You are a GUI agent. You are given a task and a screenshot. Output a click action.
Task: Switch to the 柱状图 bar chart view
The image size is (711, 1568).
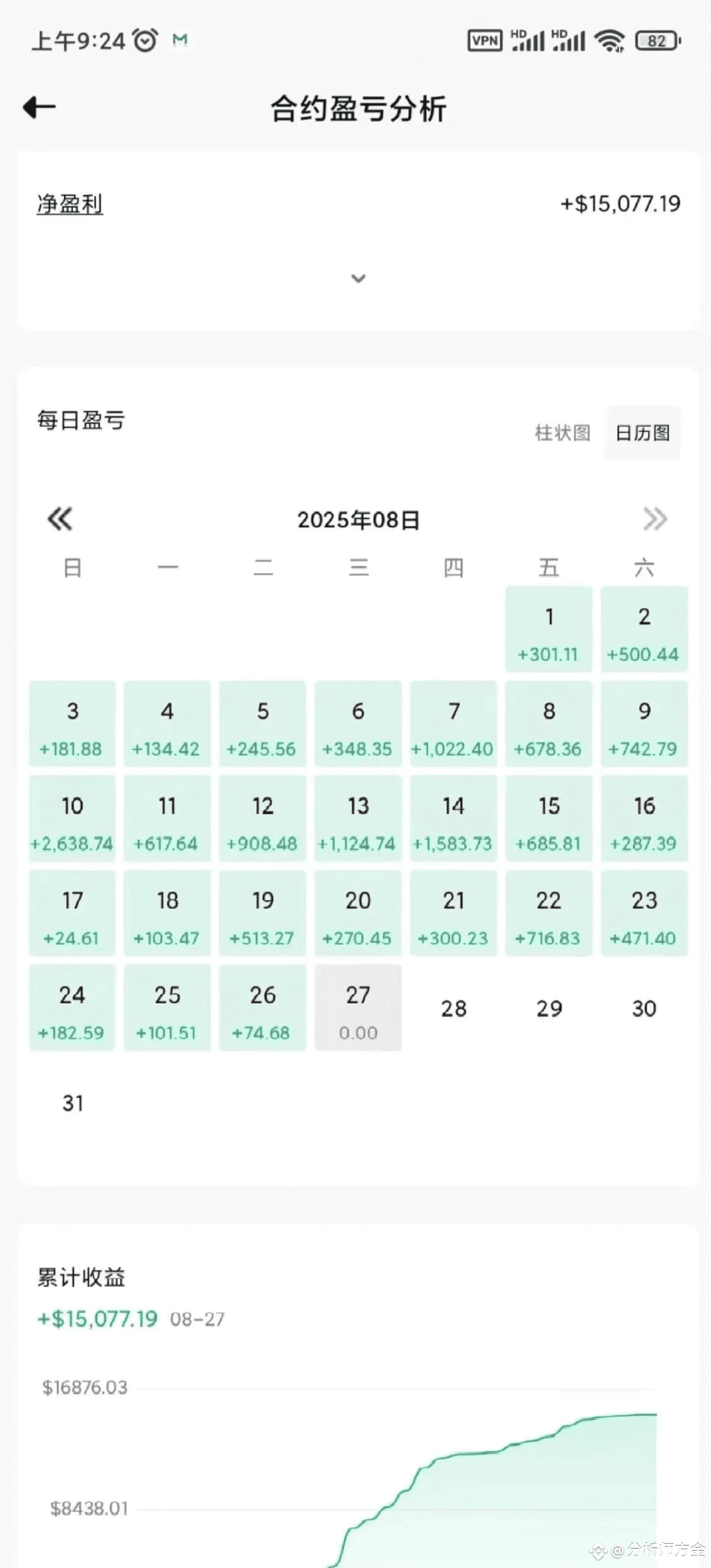click(562, 433)
